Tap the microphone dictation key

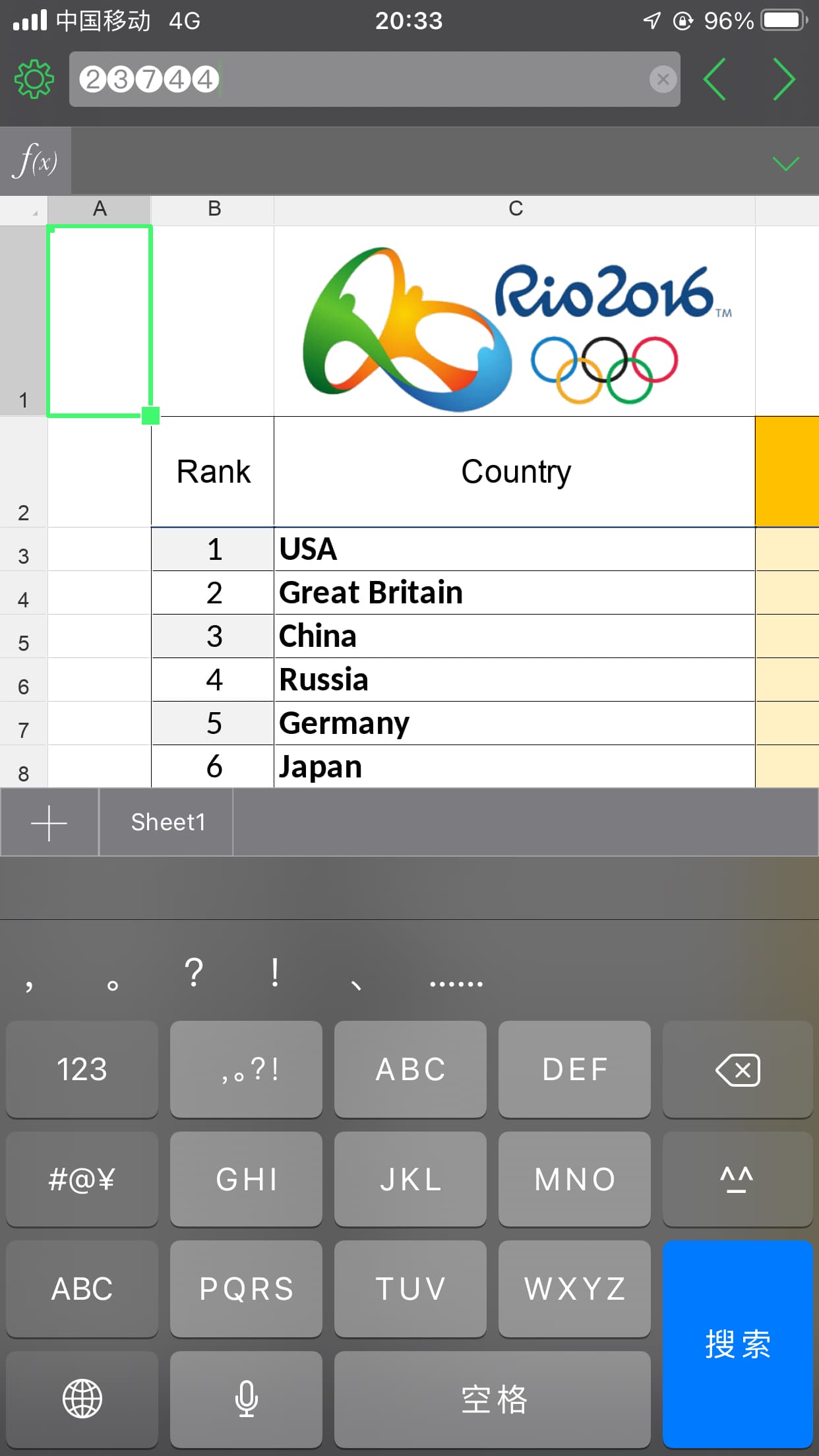(246, 1399)
